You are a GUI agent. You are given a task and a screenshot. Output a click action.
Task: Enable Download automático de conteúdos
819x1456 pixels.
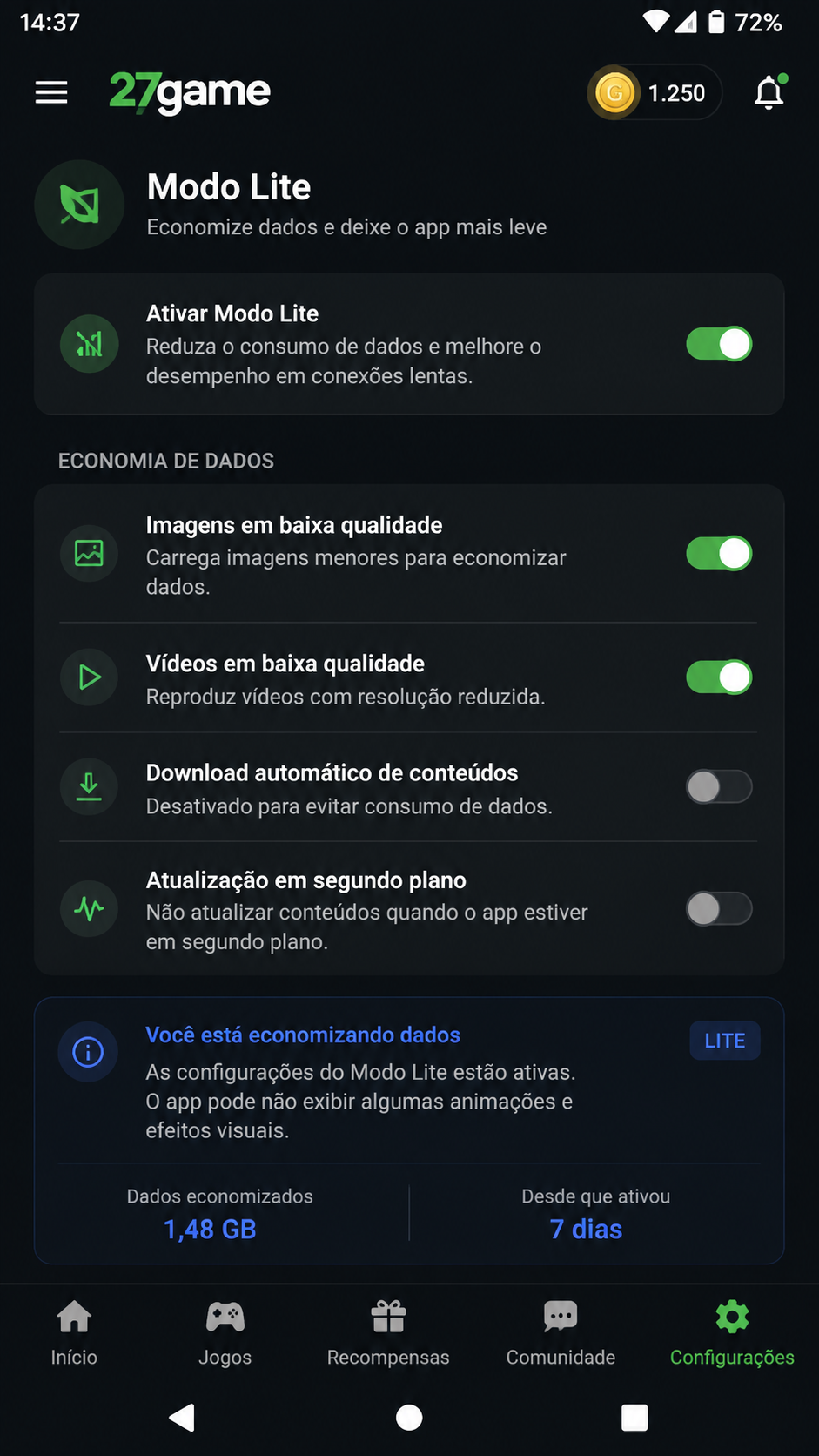coord(719,787)
